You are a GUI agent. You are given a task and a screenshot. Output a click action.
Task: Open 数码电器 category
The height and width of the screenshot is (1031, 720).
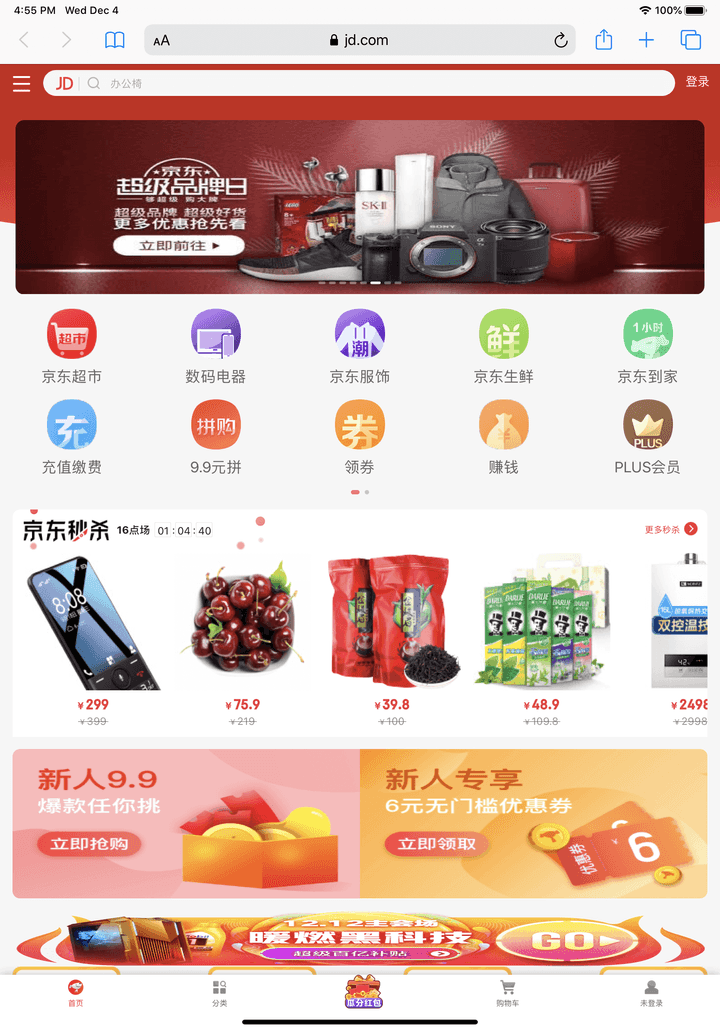pyautogui.click(x=215, y=347)
